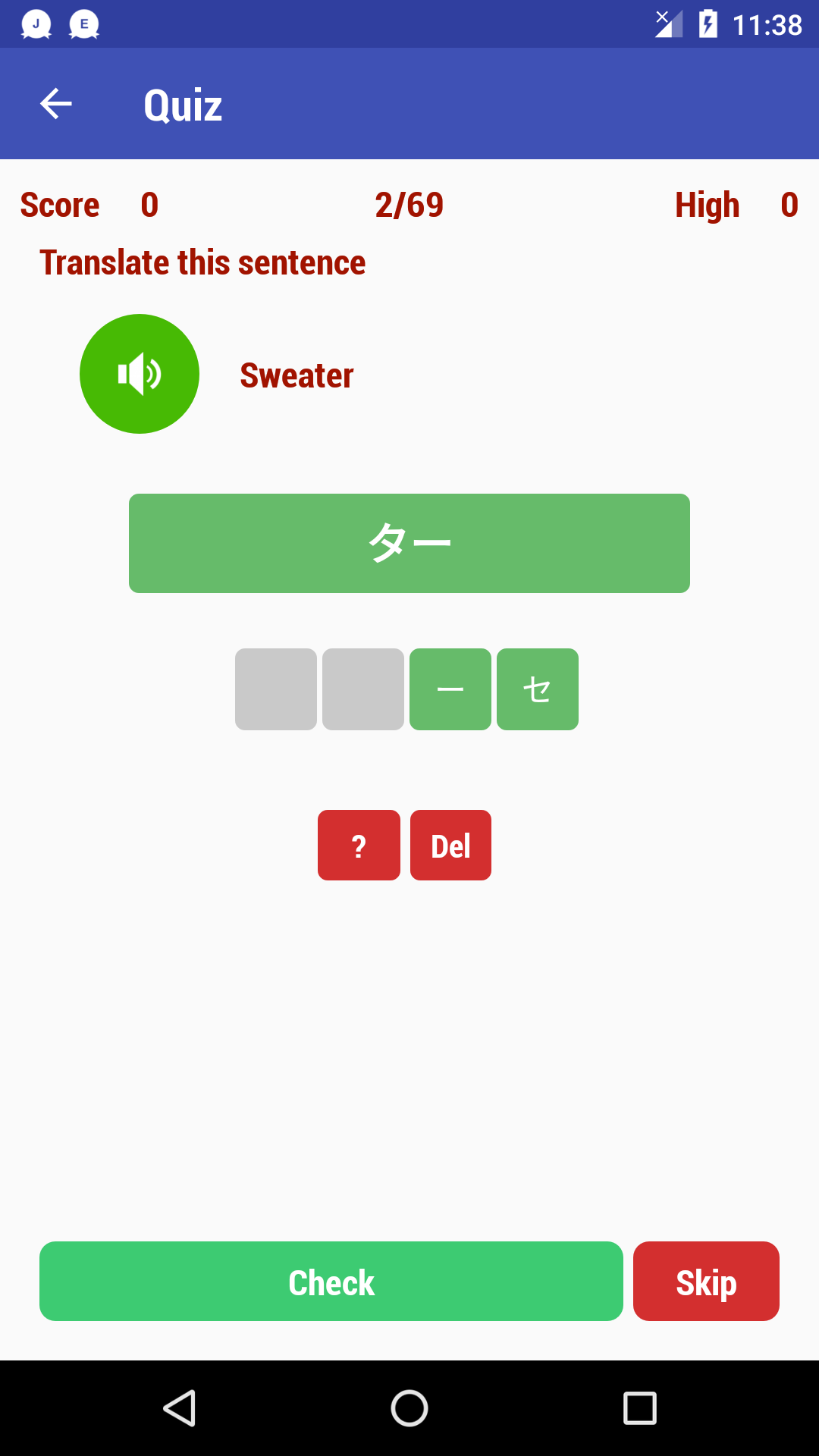Select the セ character tile

click(538, 689)
